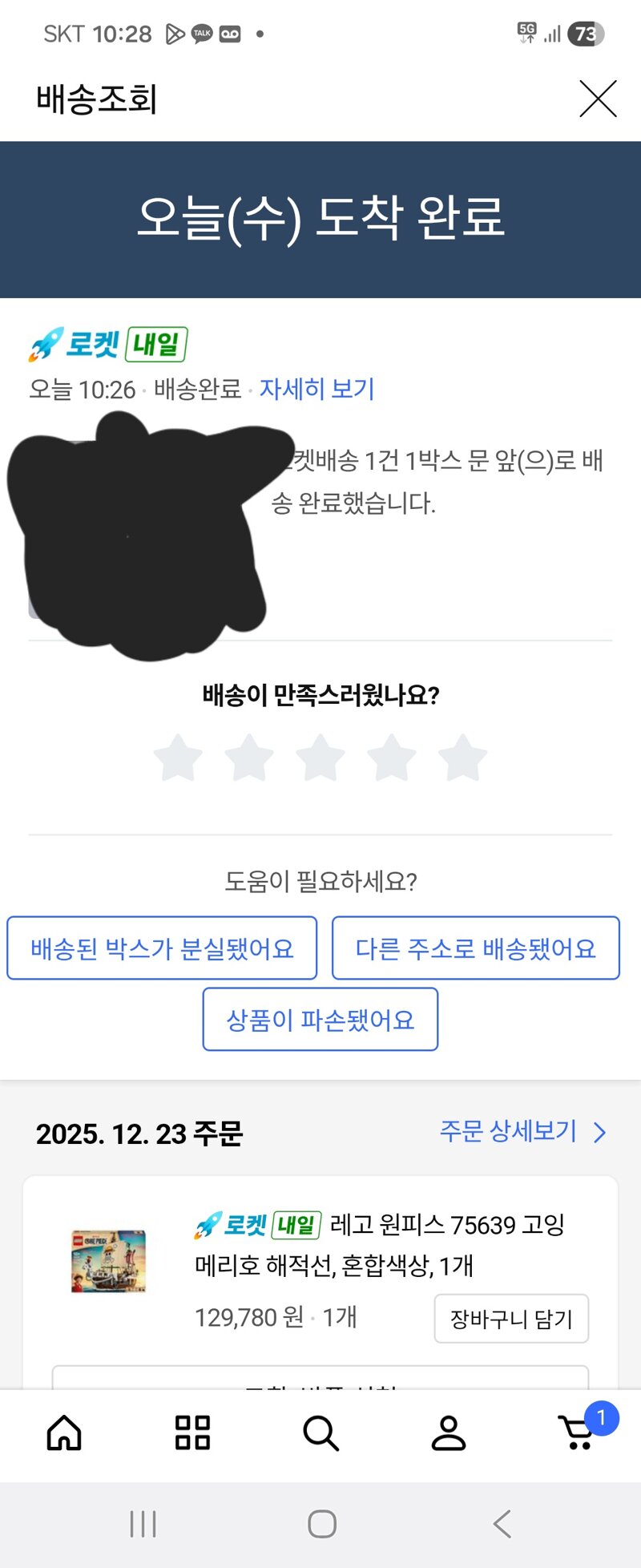The height and width of the screenshot is (1568, 641).
Task: Open the 자세히 보기 delivery details link
Action: pyautogui.click(x=316, y=390)
